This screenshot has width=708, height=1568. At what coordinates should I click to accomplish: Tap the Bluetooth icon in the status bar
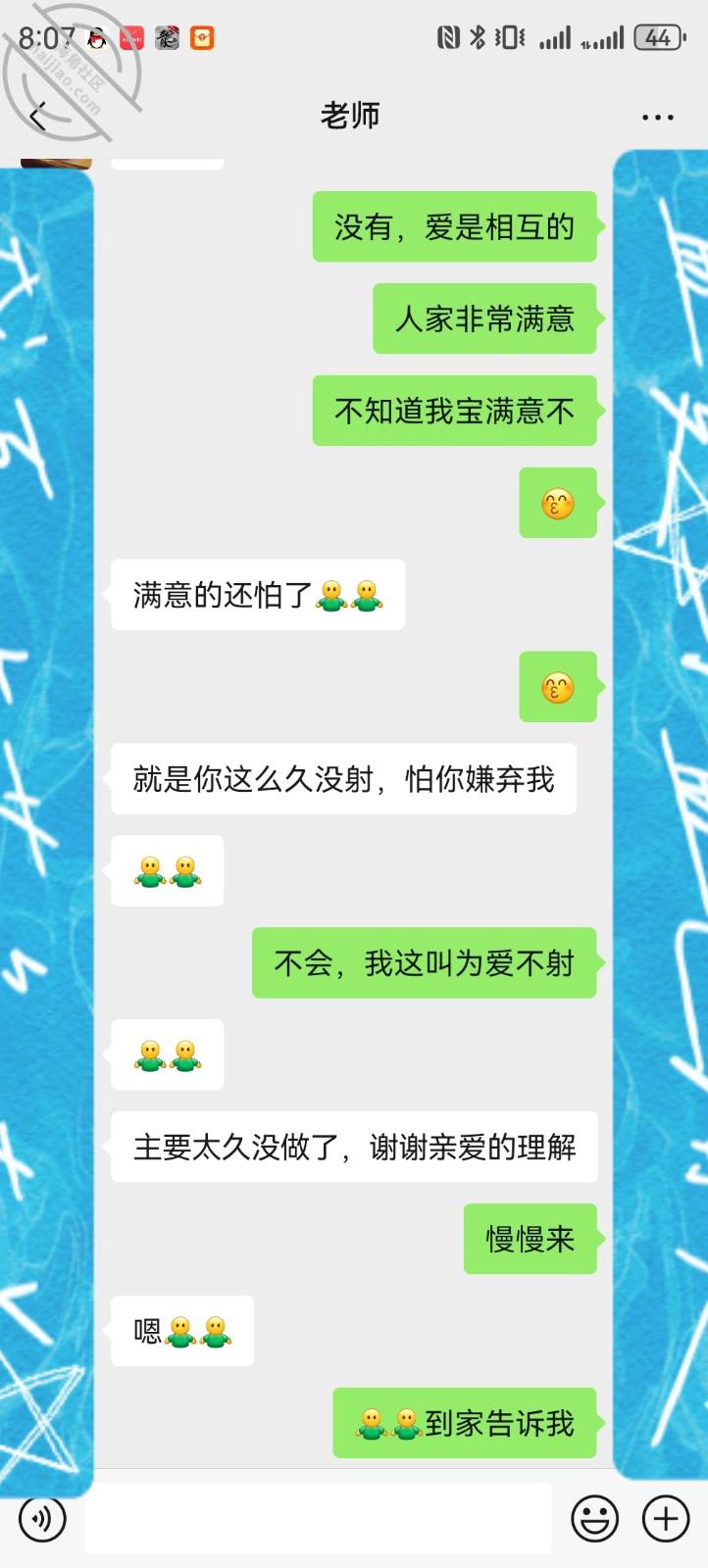[x=478, y=36]
